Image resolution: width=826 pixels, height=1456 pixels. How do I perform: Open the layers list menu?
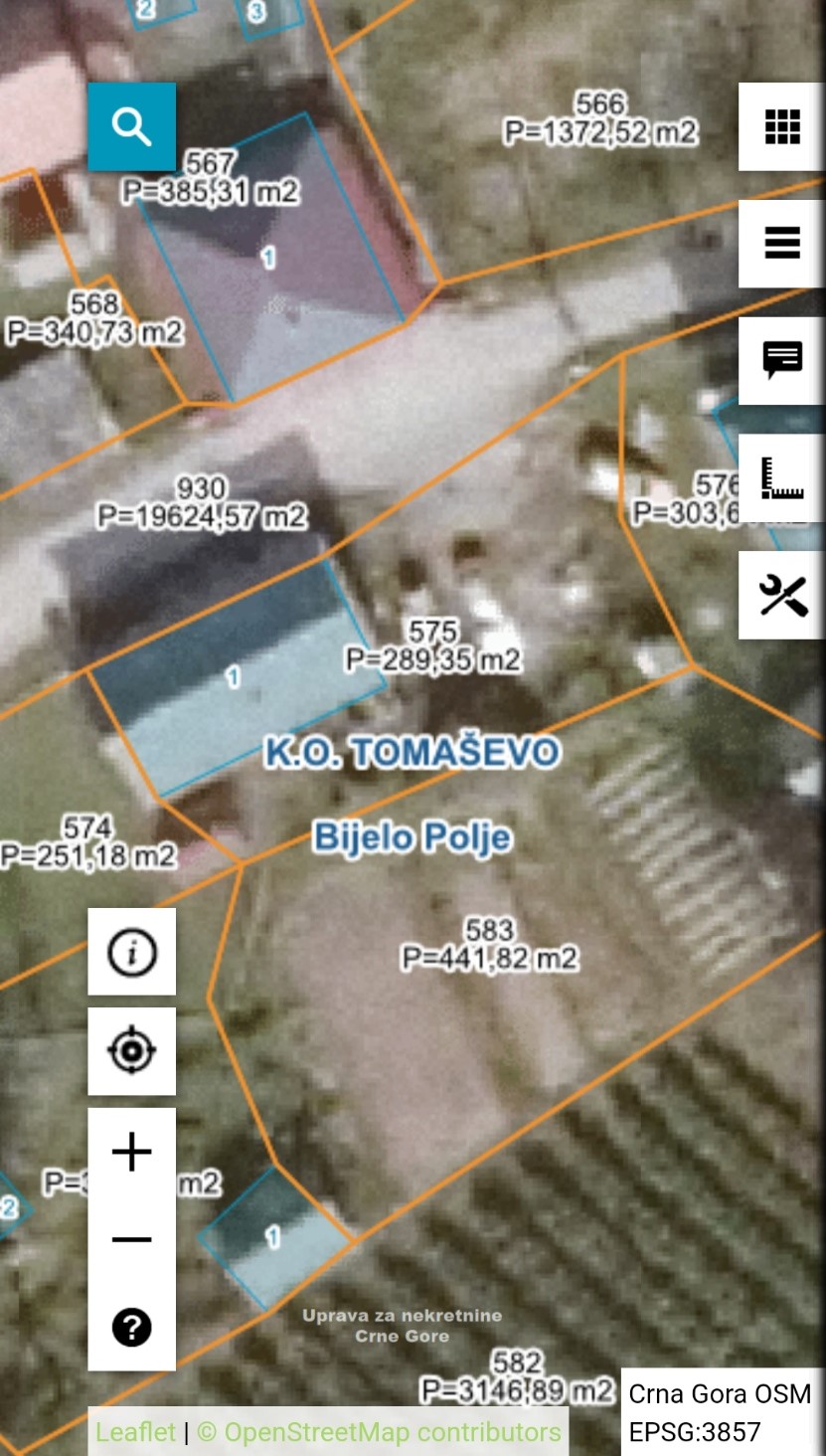coord(782,244)
